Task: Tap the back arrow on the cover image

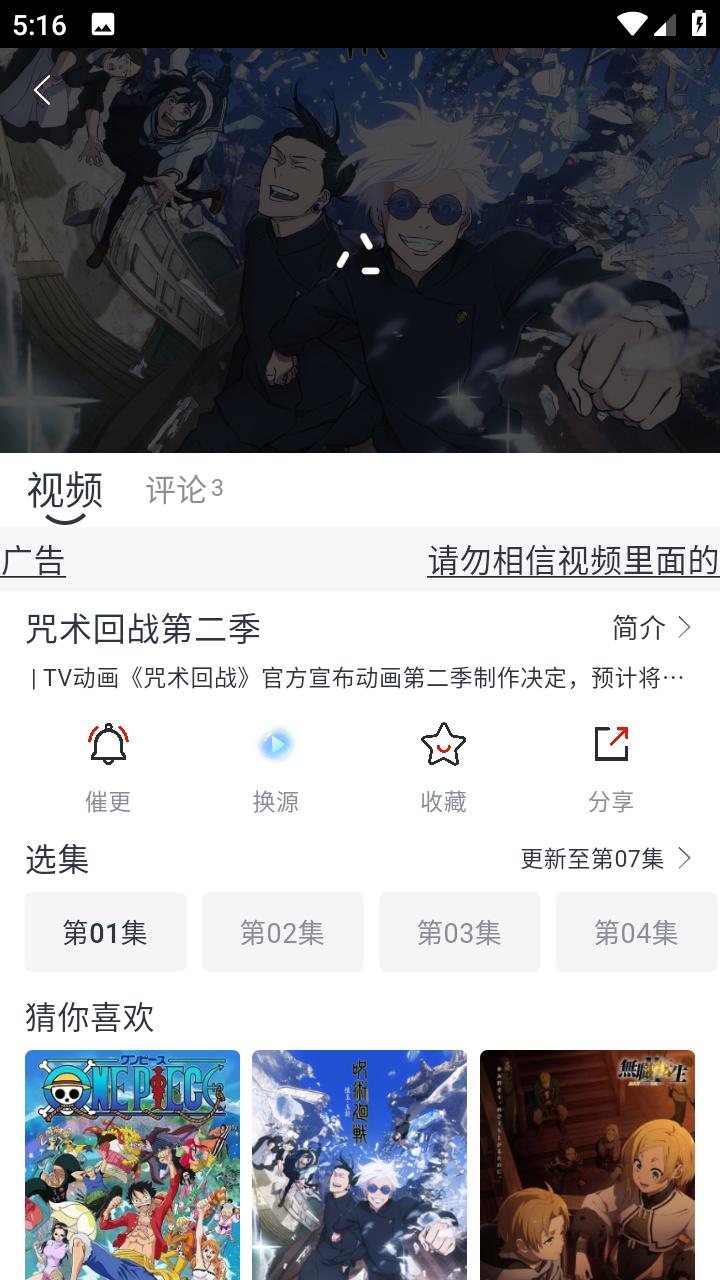Action: [x=42, y=90]
